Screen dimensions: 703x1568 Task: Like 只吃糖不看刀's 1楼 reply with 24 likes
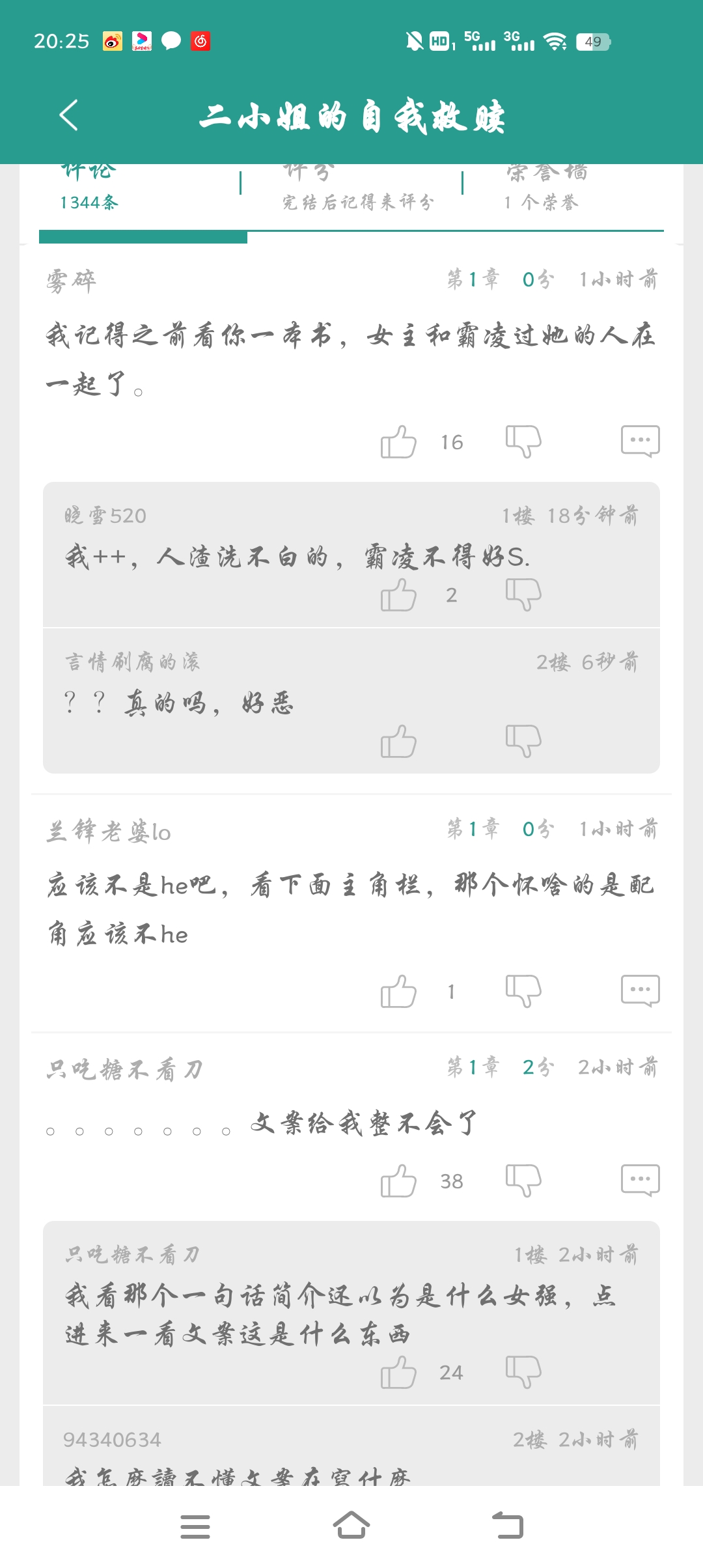pos(398,1373)
